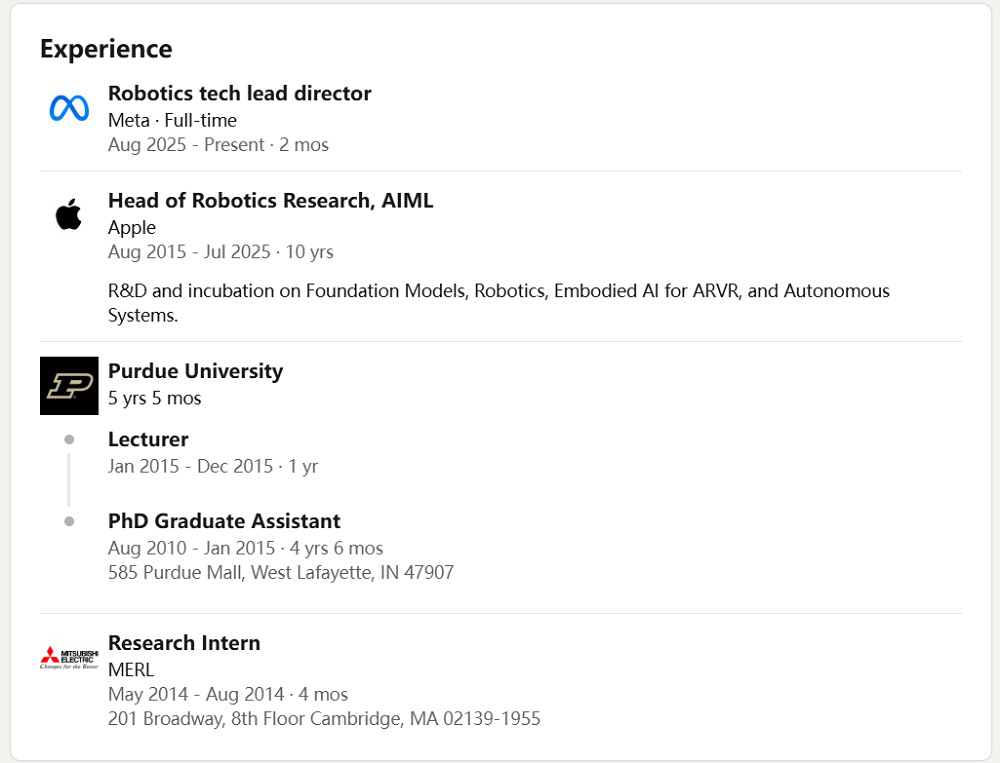This screenshot has height=763, width=1000.
Task: Open the Mitsubishi Electric logo for MERL
Action: pos(69,657)
